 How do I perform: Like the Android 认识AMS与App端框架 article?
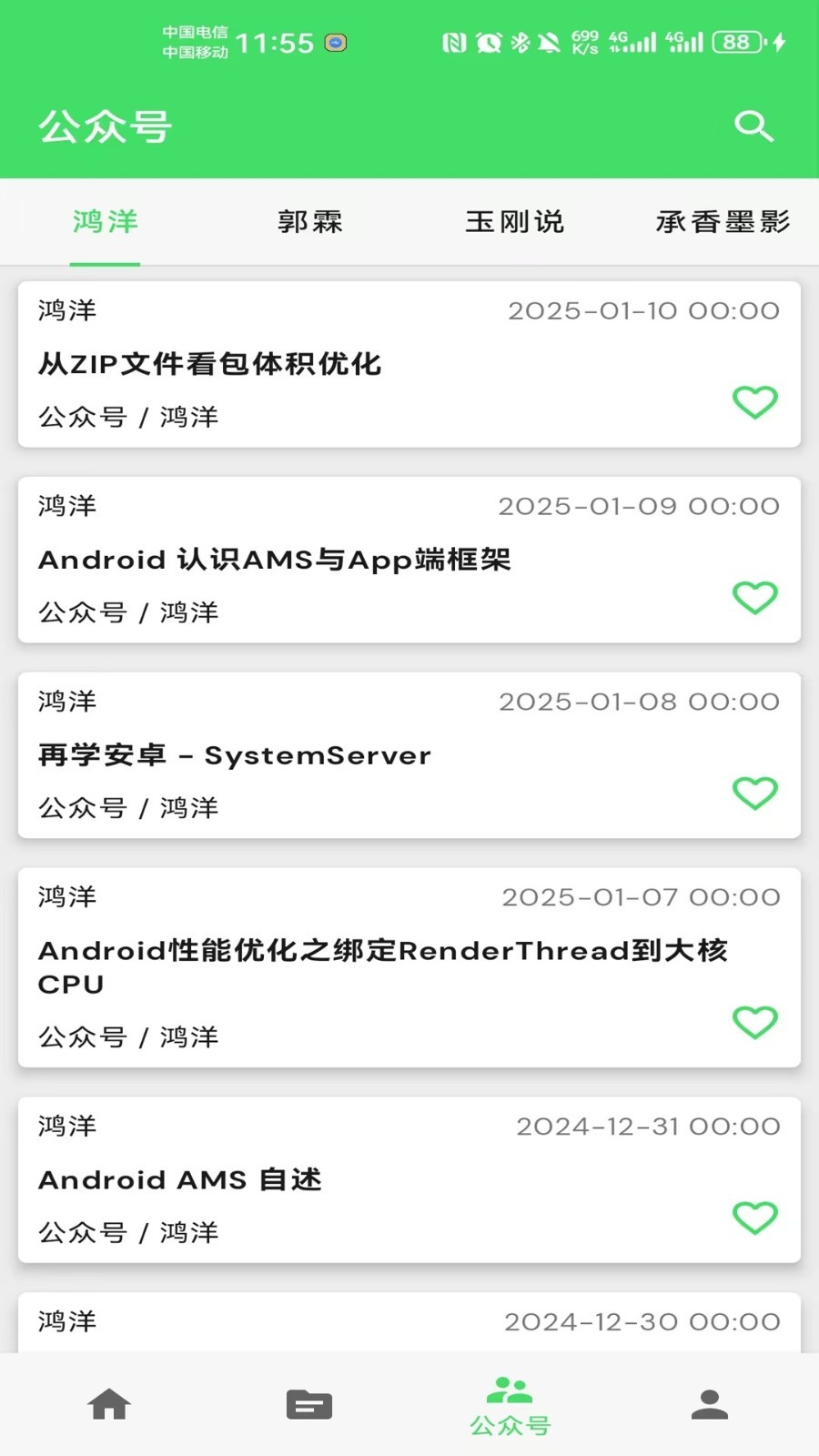tap(755, 598)
